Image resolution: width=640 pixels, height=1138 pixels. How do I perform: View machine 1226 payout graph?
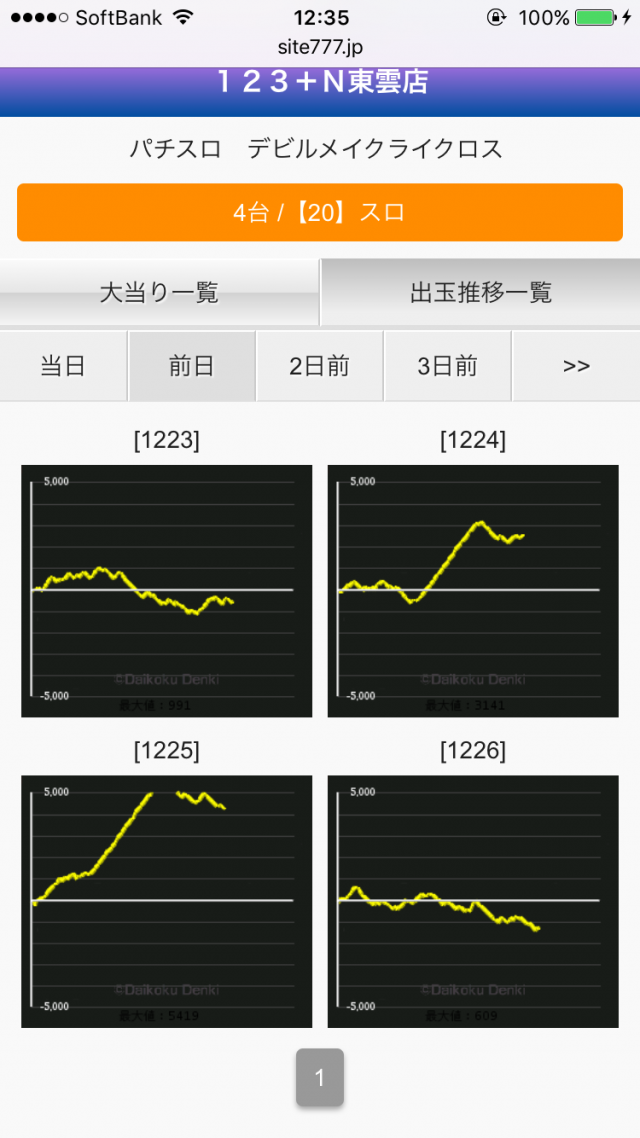[473, 900]
